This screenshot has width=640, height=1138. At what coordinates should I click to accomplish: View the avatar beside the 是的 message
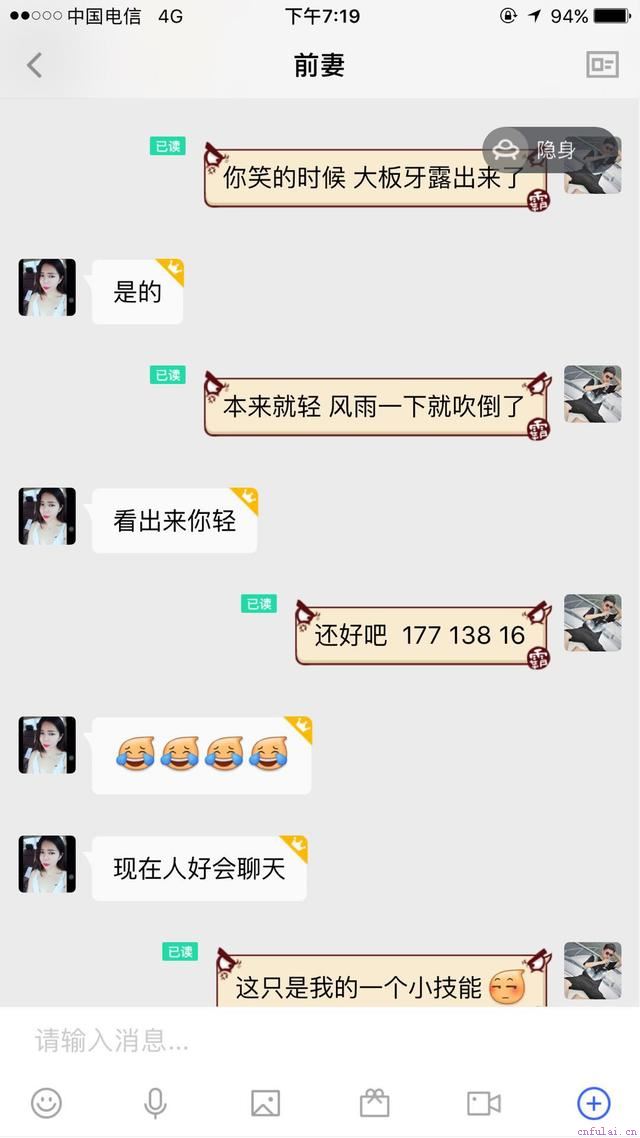(47, 288)
